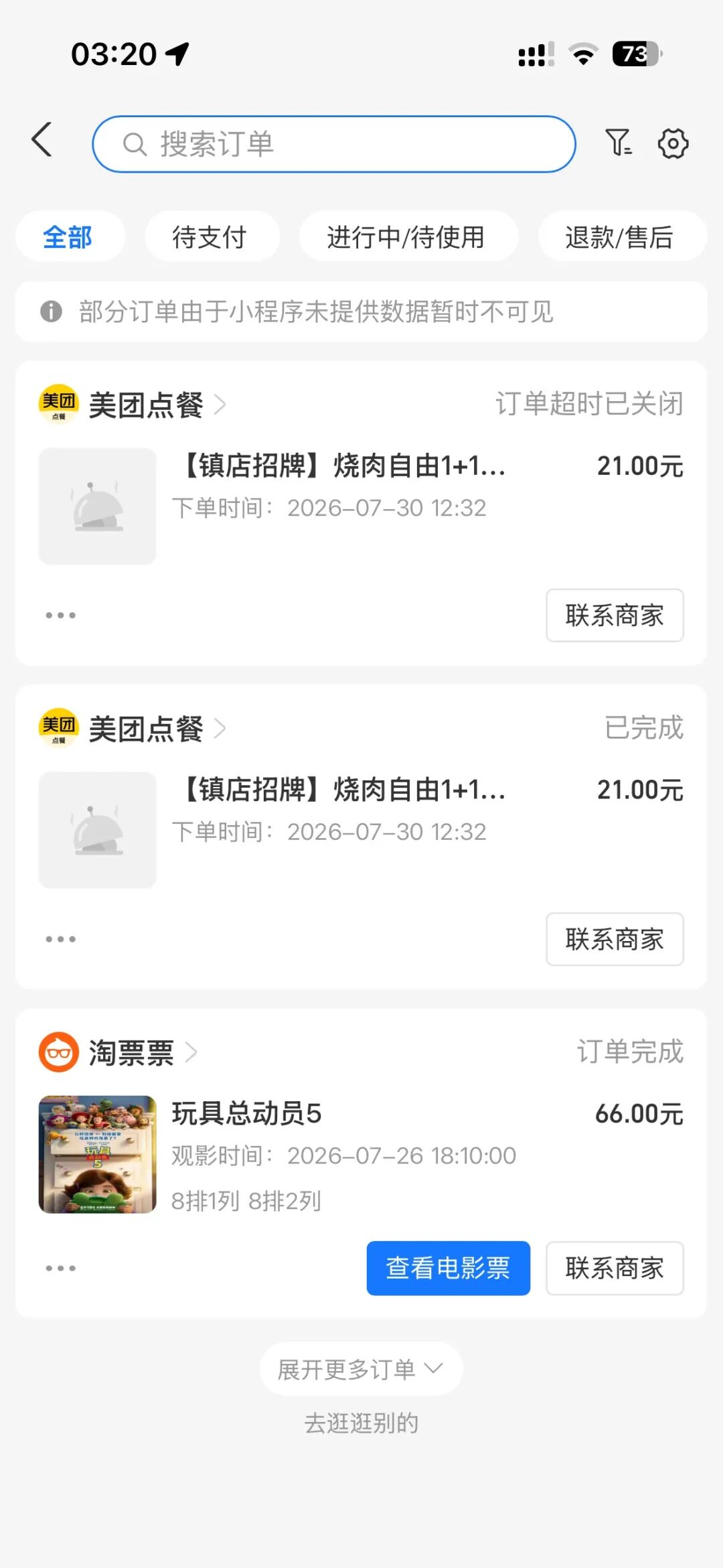Tap 联系商家 on the 玩具总动员5 order

615,1268
